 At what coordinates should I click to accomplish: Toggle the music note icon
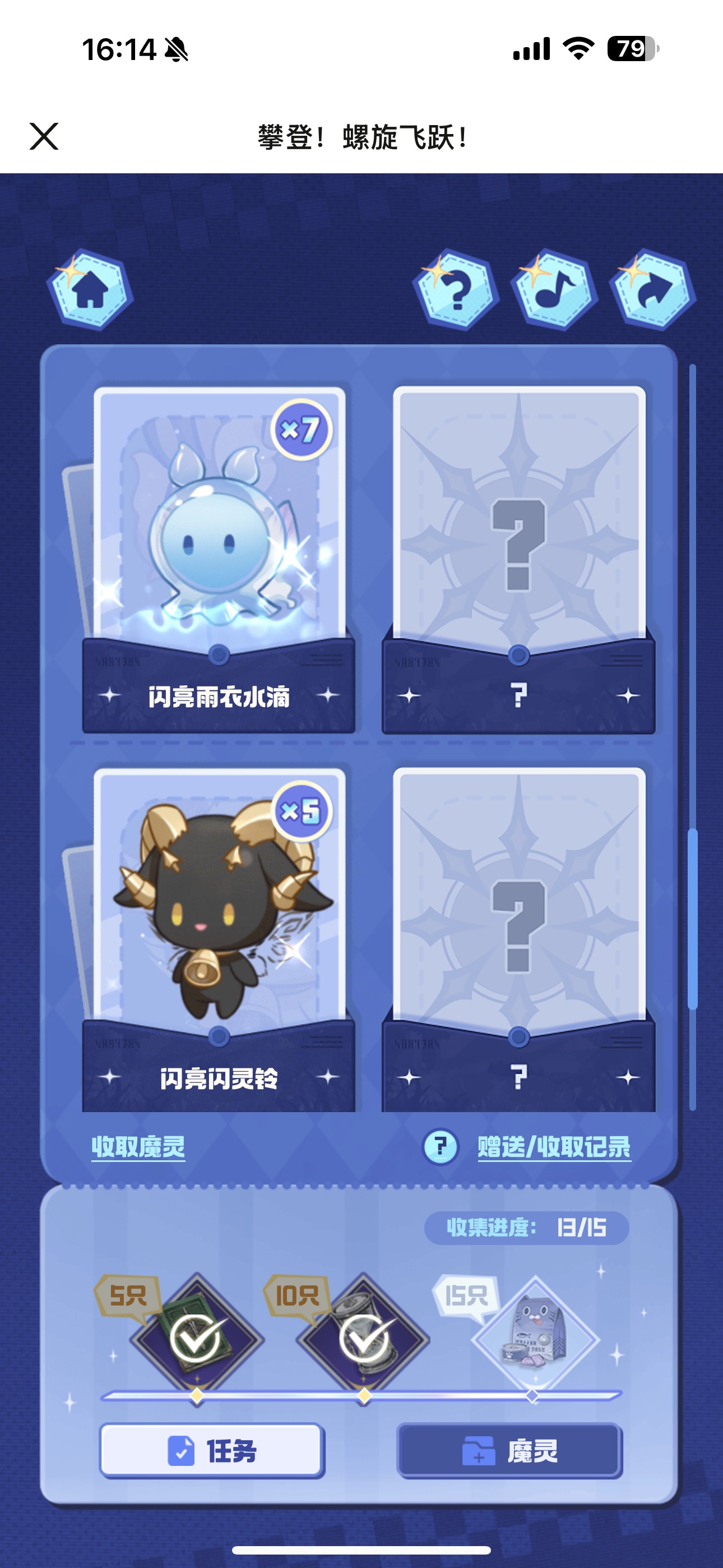(x=554, y=290)
